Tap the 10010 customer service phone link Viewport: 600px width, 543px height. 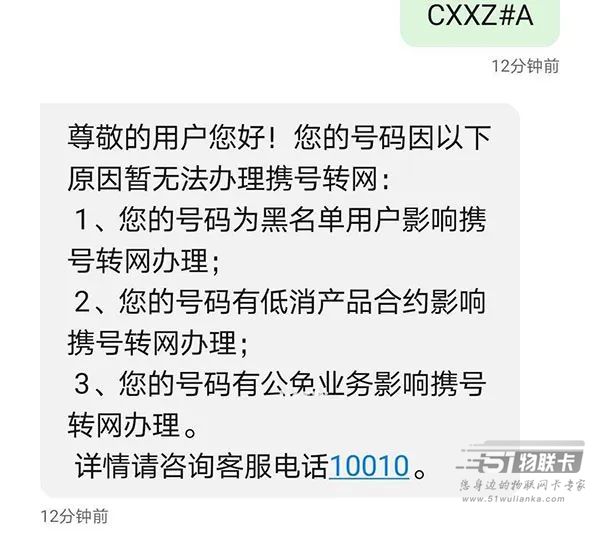click(369, 465)
